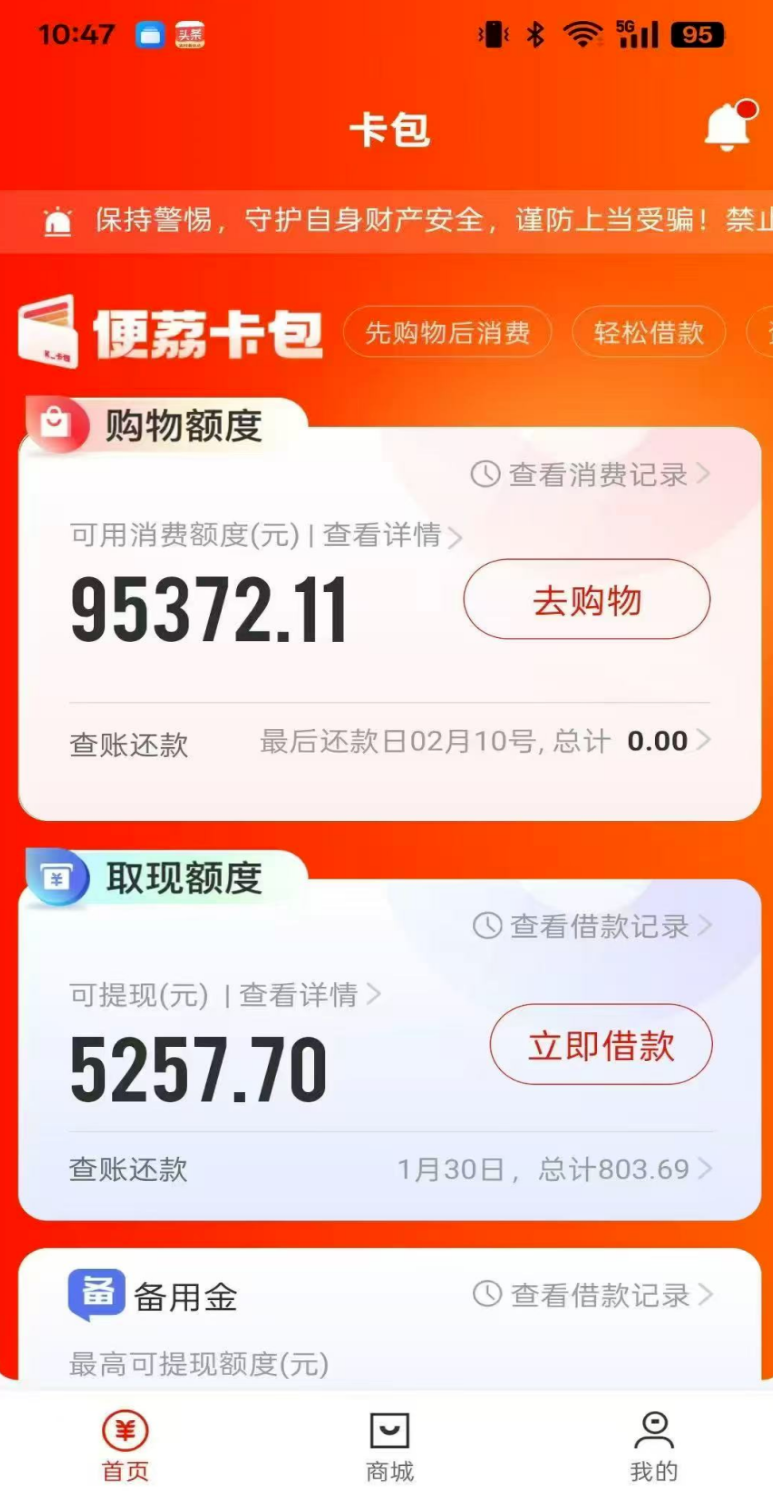
Task: Open 查看借款记录 for 备用金
Action: coord(592,1295)
